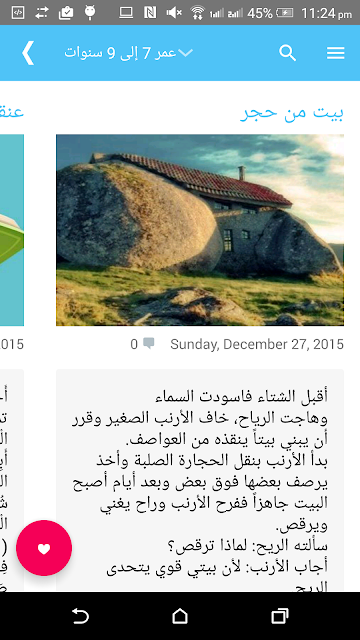The image size is (360, 640).
Task: Open the story titled بيت من حجر
Action: pyautogui.click(x=292, y=112)
